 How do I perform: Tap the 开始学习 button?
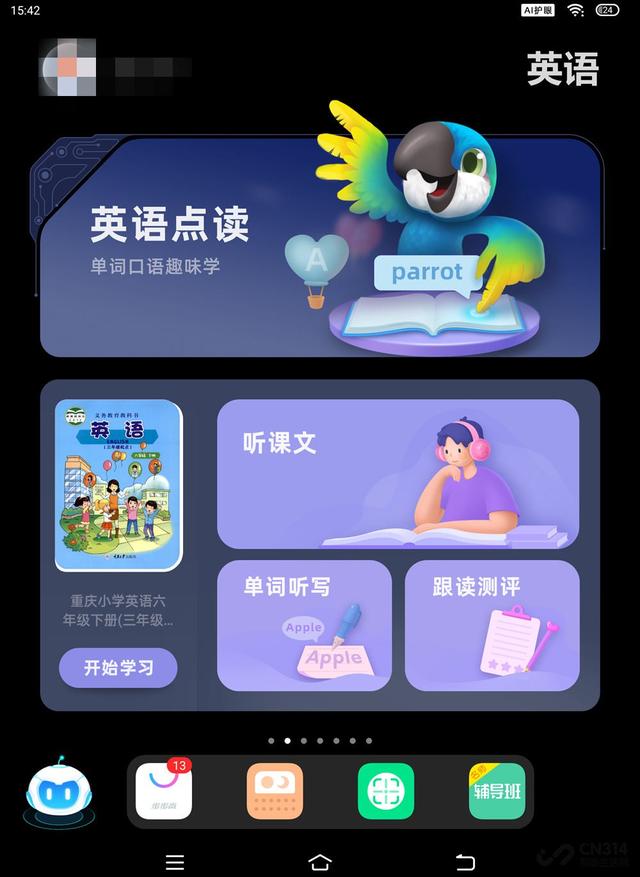point(118,667)
